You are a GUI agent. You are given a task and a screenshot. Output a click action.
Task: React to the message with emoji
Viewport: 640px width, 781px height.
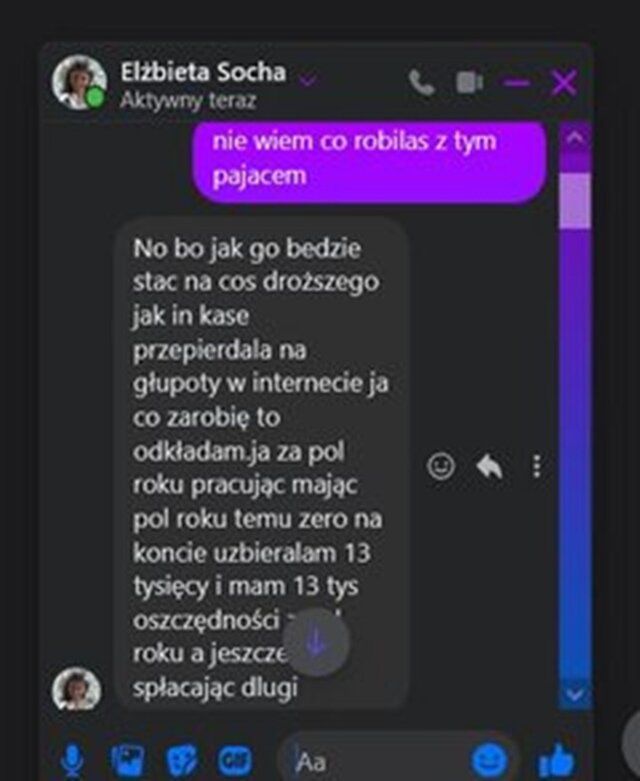(441, 466)
